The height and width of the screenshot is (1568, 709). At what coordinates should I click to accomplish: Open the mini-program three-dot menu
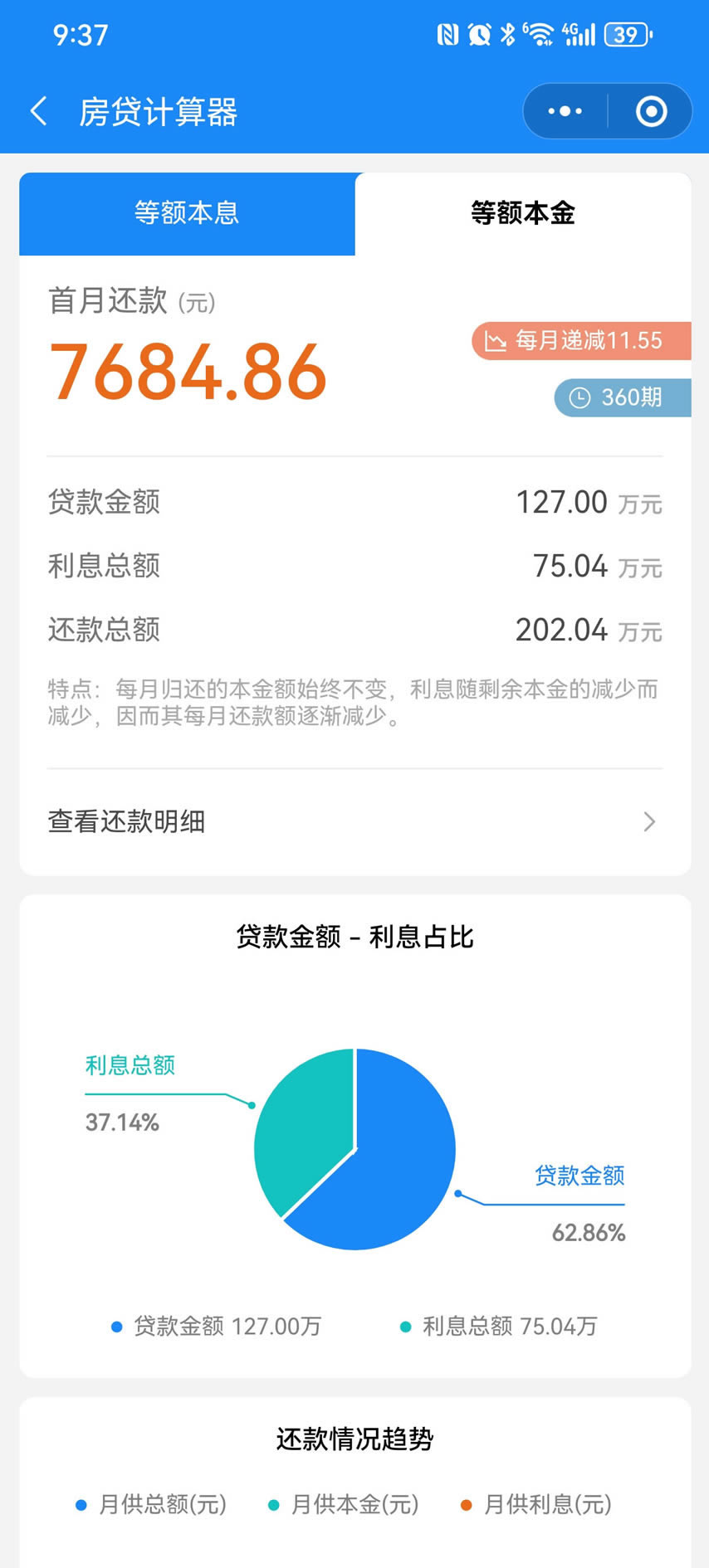point(565,111)
